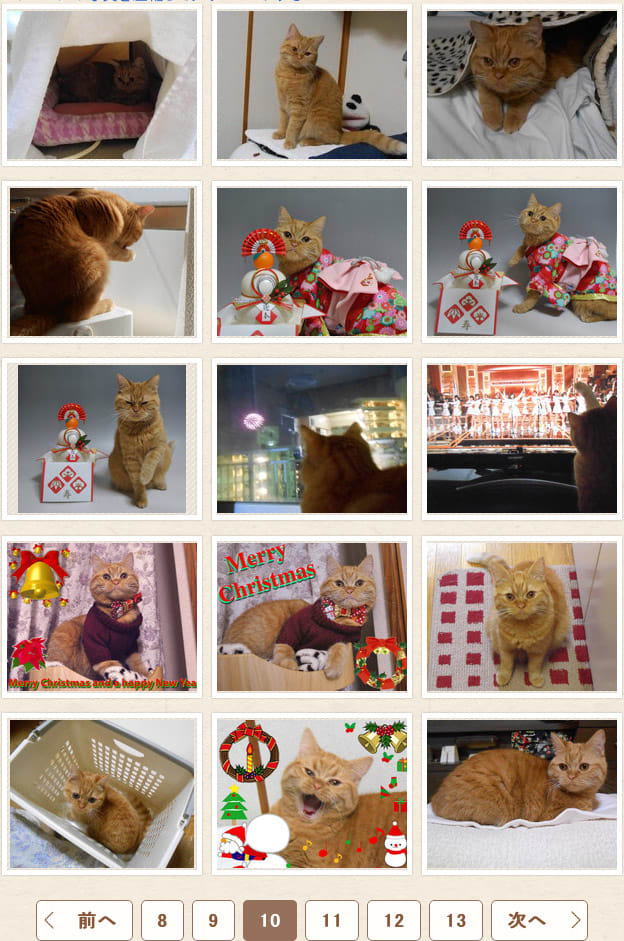Open the golden bell Christmas cat photo
This screenshot has height=941, width=624.
pyautogui.click(x=102, y=616)
